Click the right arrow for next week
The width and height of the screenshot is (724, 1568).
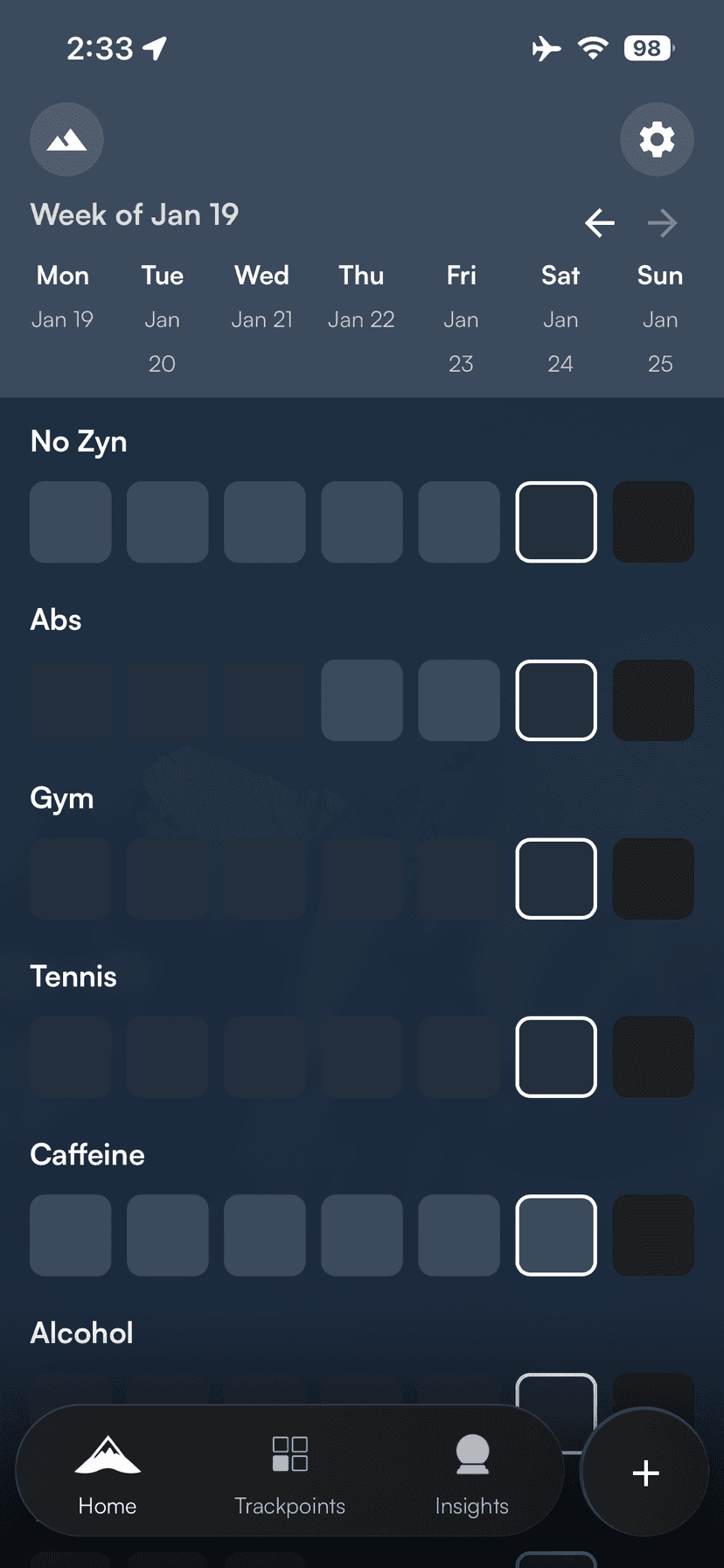click(663, 223)
